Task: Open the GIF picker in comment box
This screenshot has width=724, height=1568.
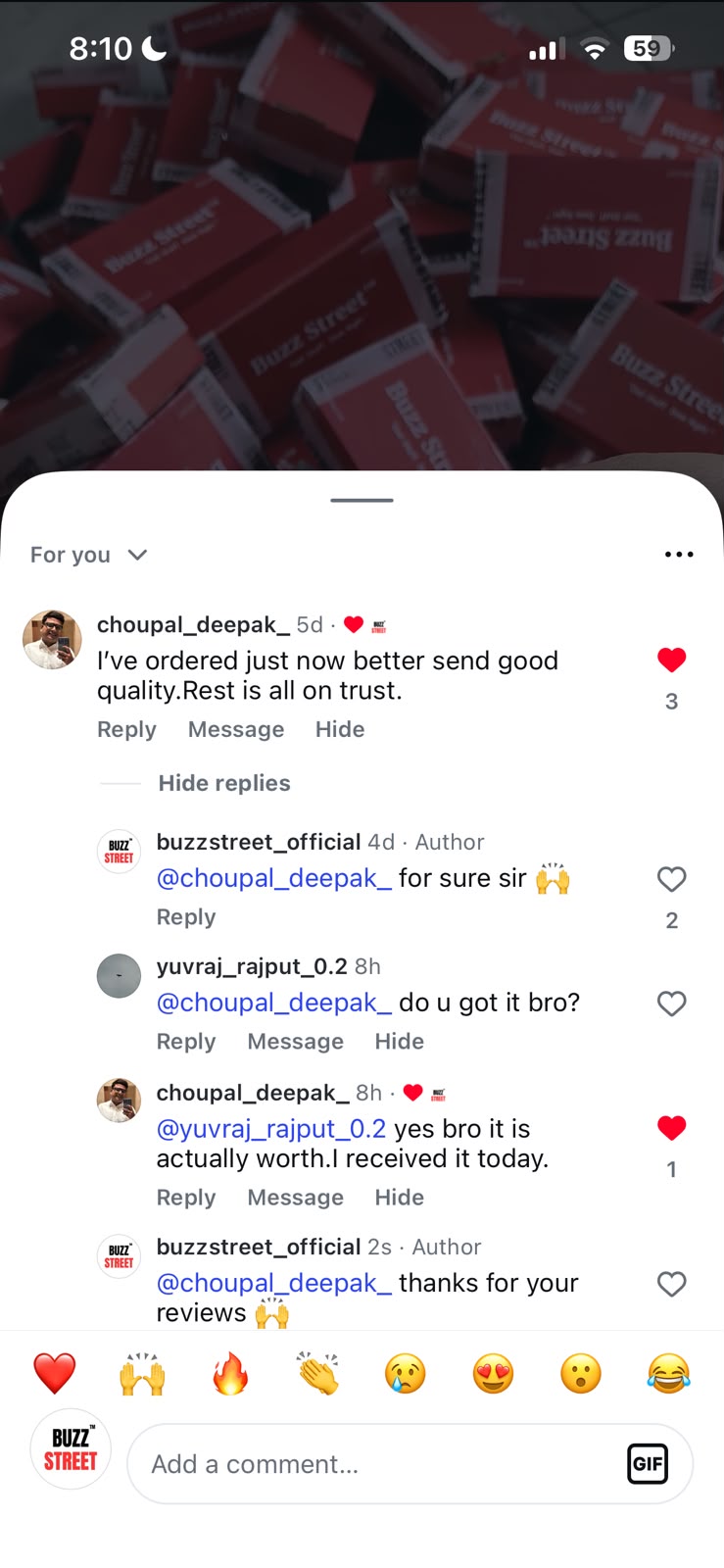Action: (x=648, y=1464)
